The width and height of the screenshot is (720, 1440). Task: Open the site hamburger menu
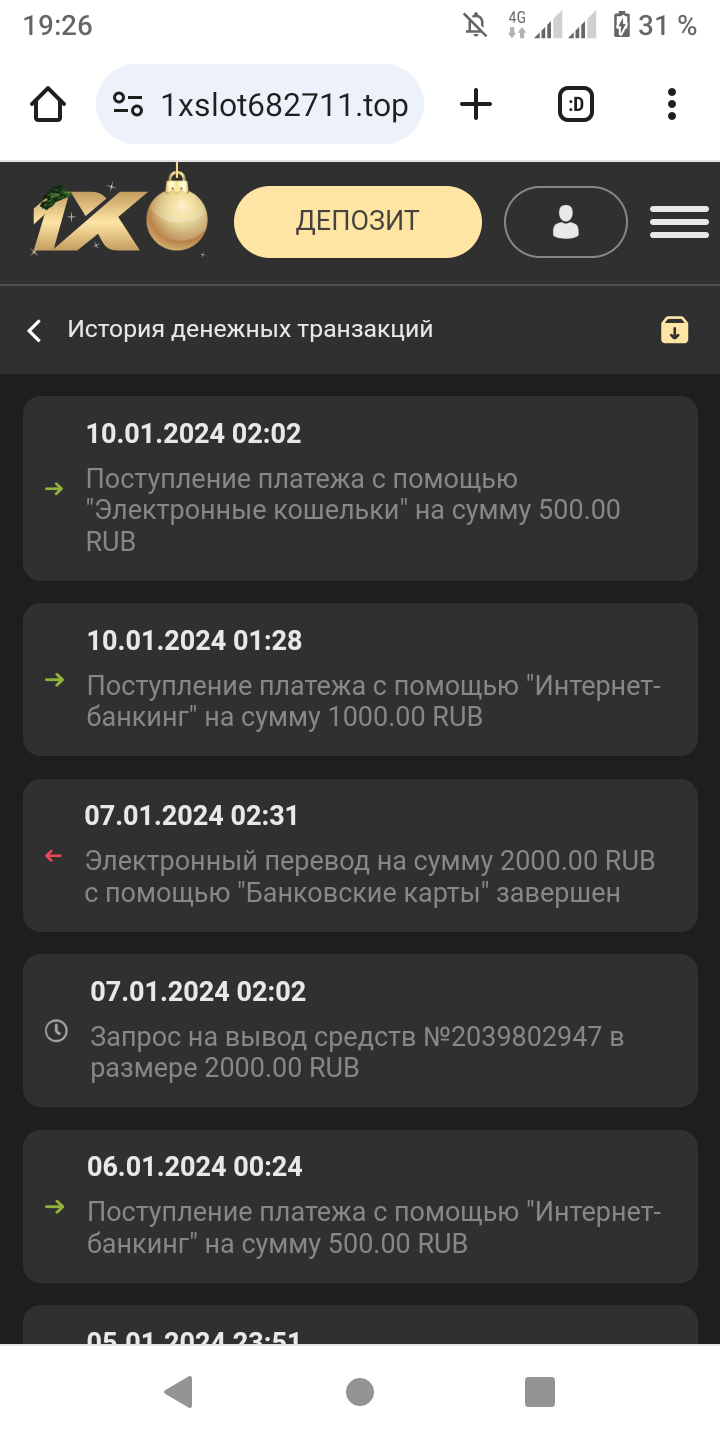click(679, 222)
